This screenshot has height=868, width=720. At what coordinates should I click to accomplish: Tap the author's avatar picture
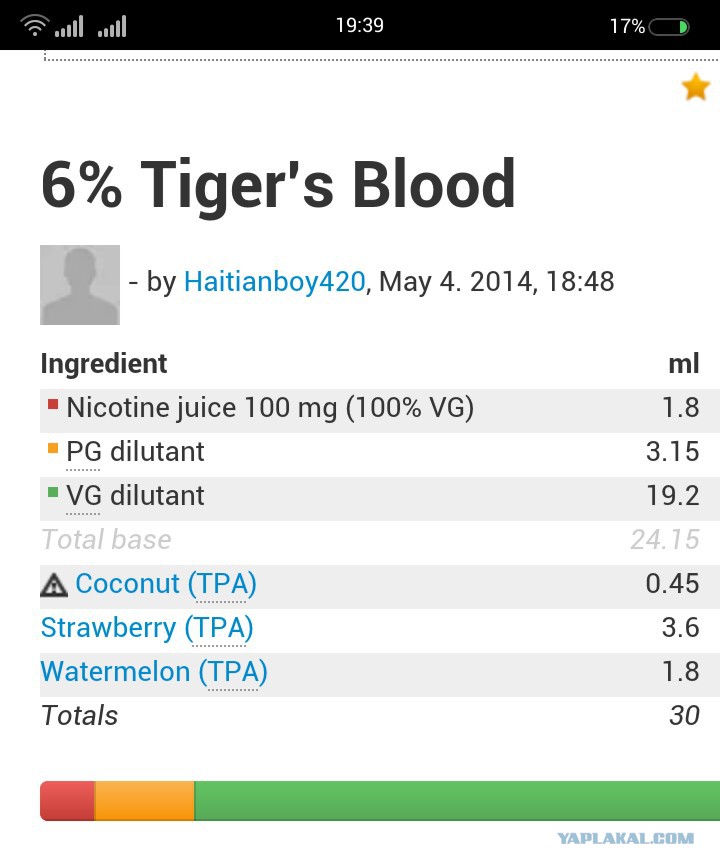tap(80, 285)
